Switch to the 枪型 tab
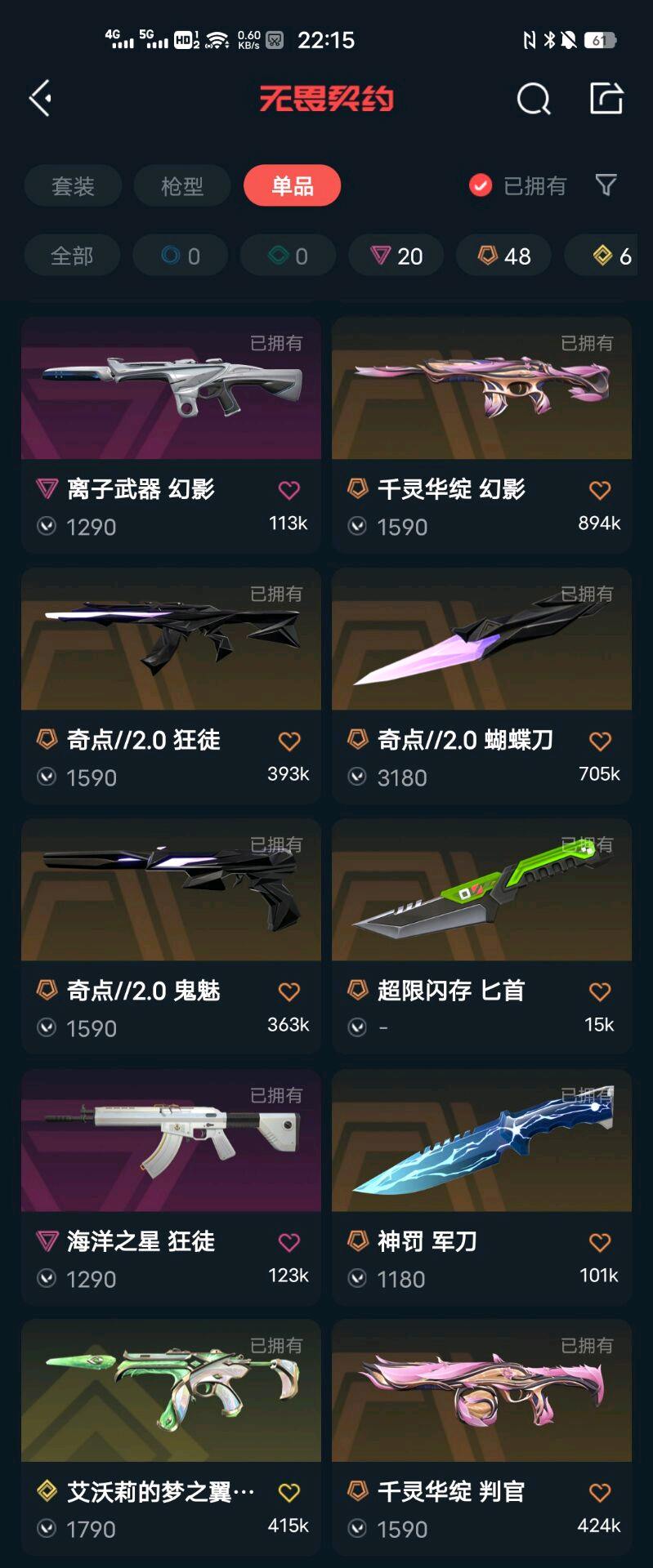 pos(182,186)
